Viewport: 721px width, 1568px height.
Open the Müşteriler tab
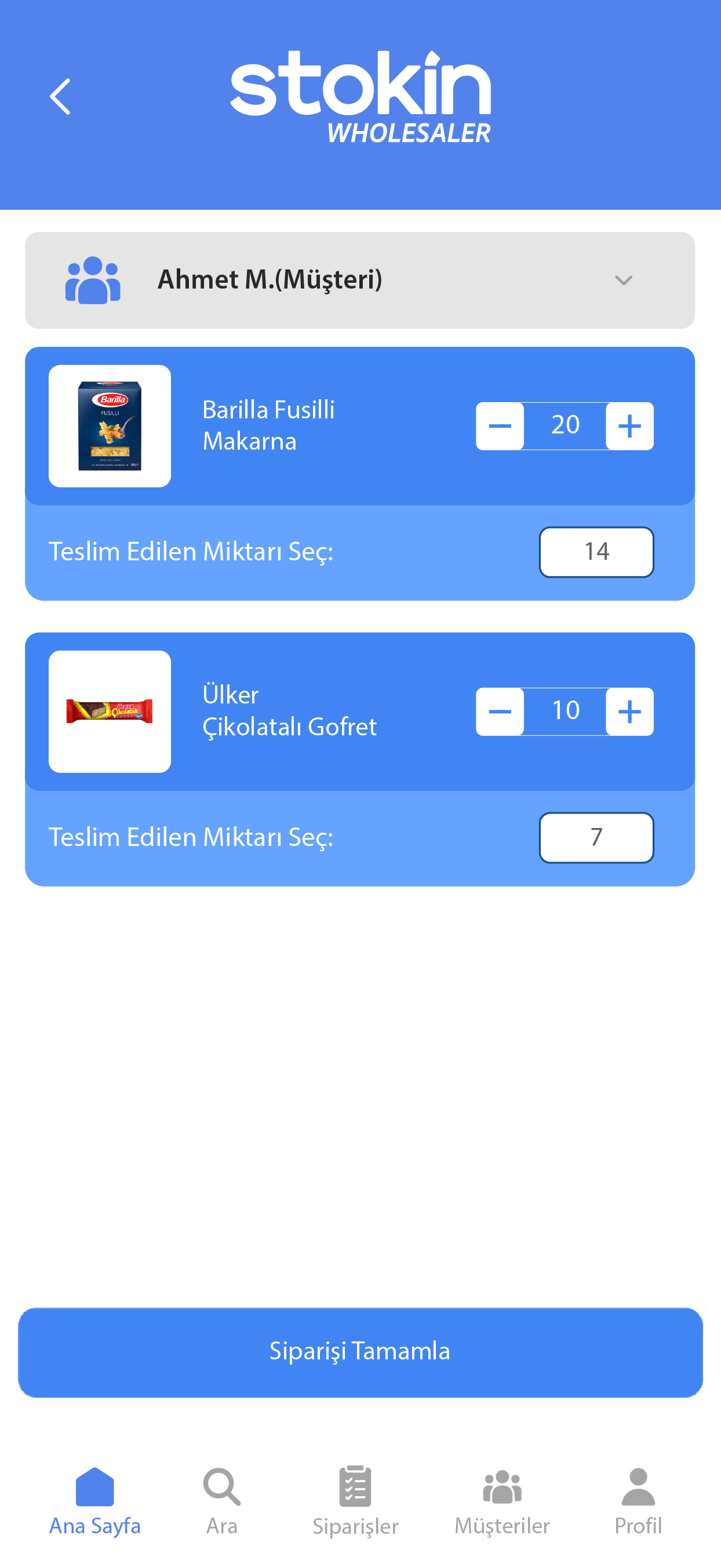502,1500
